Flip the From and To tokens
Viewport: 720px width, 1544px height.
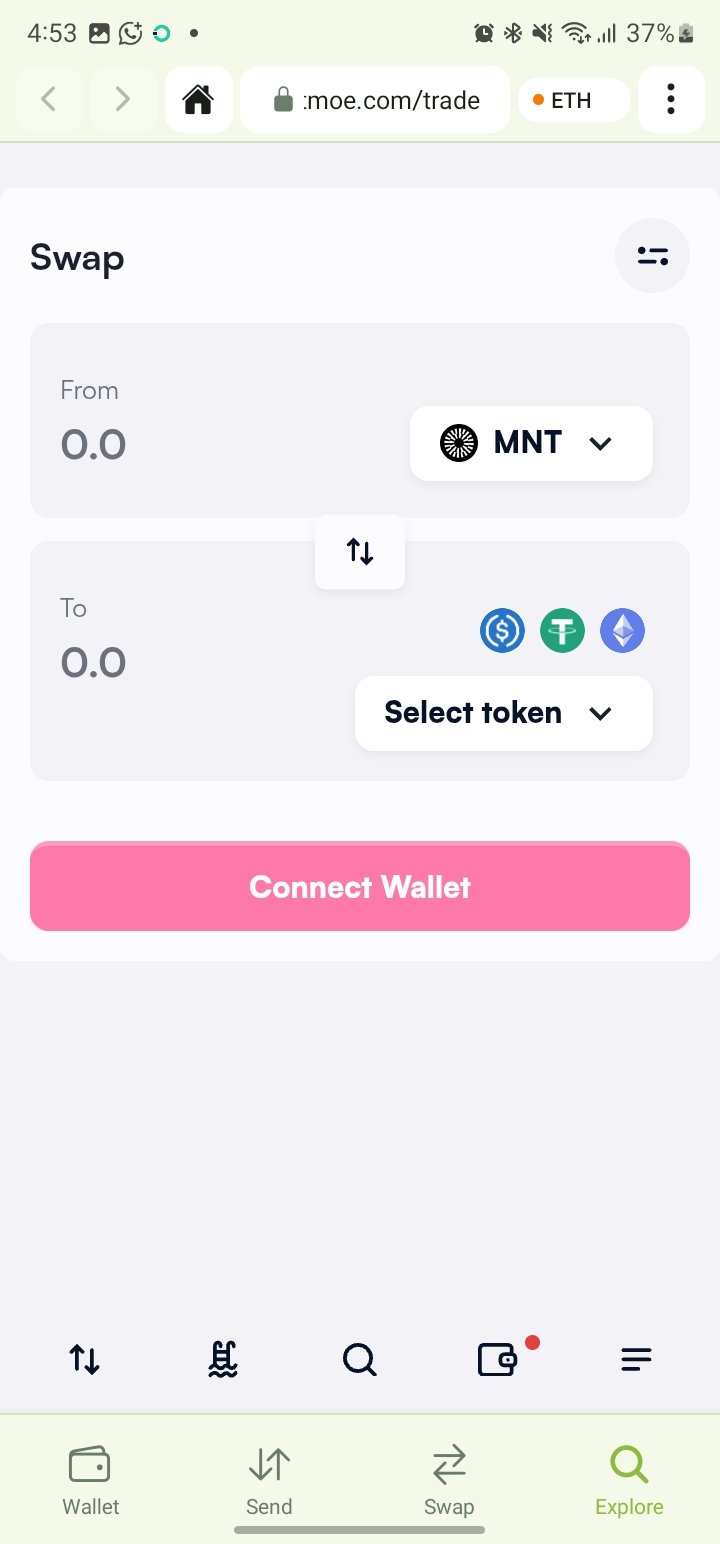pyautogui.click(x=360, y=551)
